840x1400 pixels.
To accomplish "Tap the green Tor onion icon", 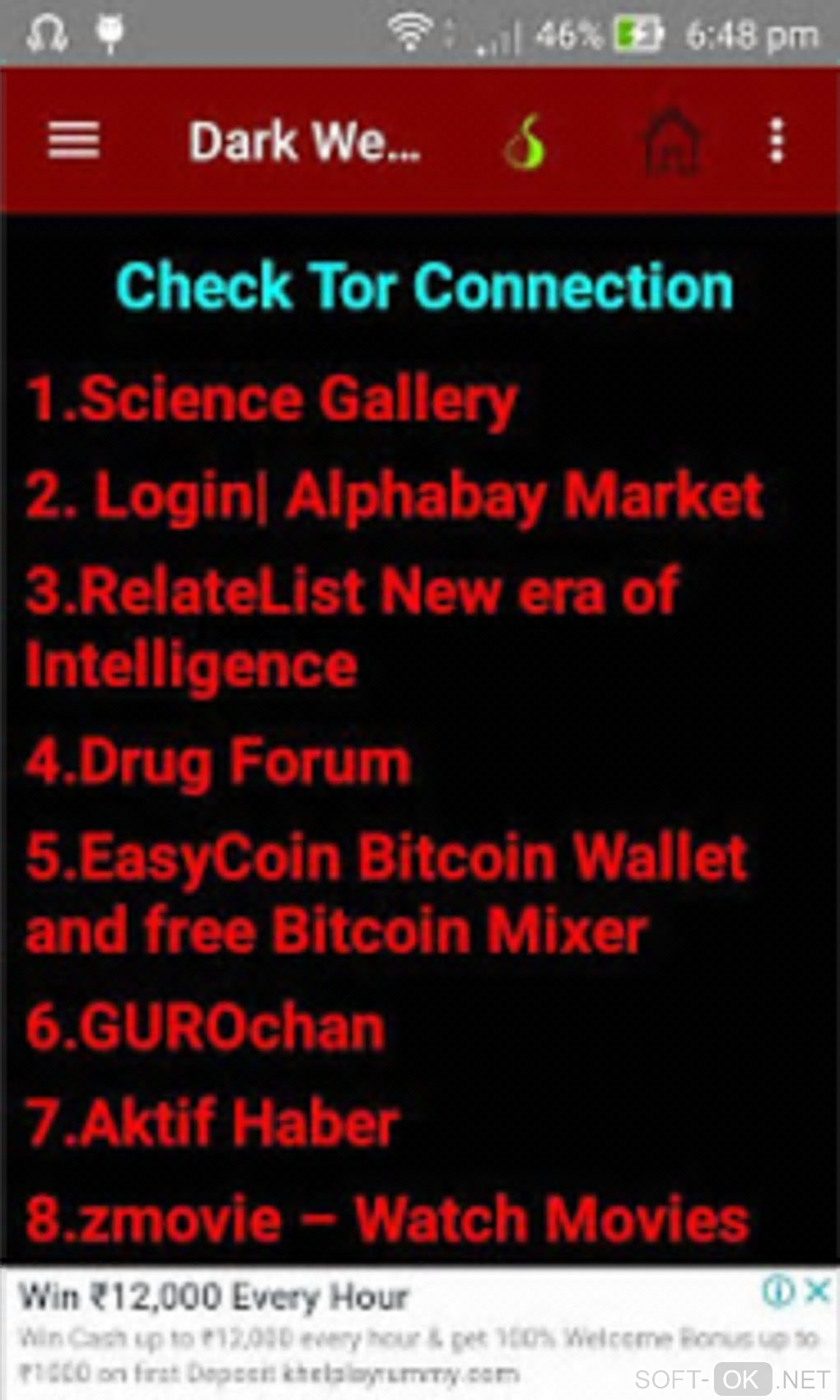I will [525, 142].
